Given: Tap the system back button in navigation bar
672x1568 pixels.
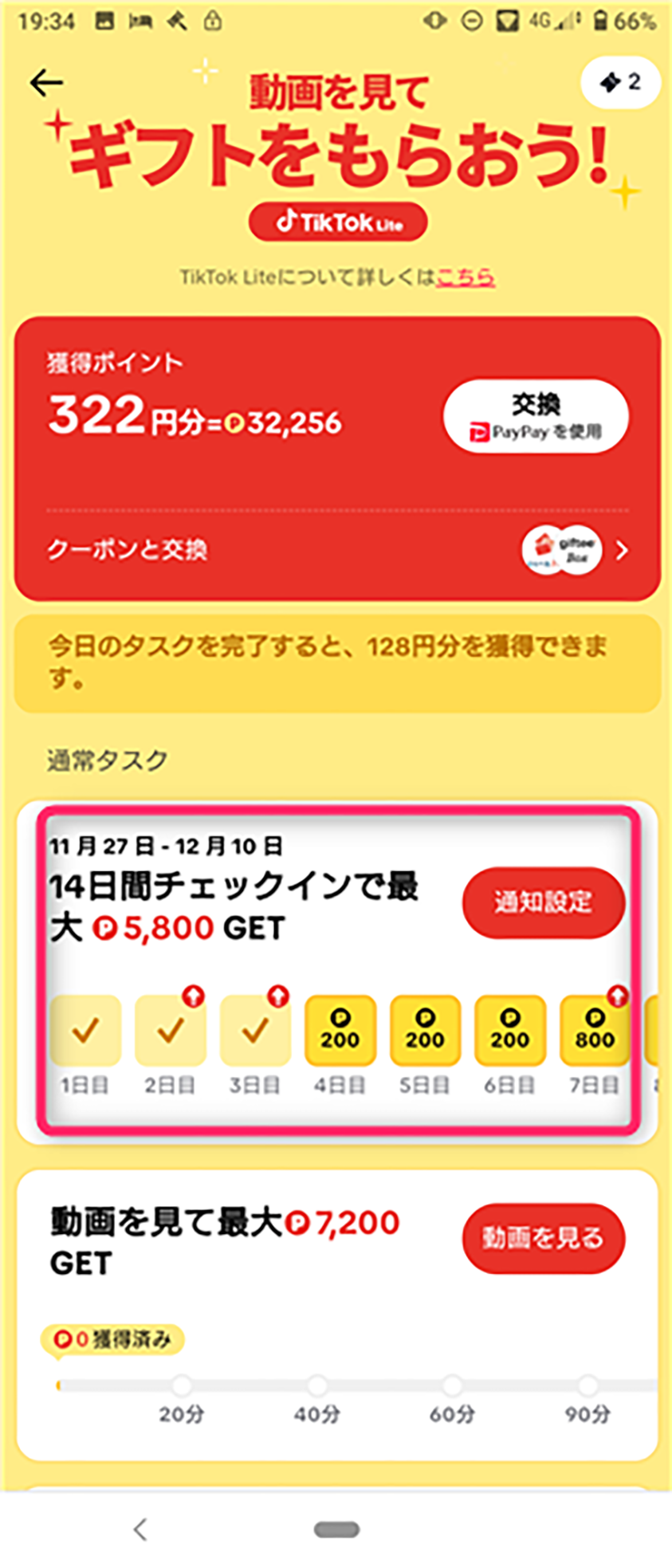Looking at the screenshot, I should (x=140, y=1528).
